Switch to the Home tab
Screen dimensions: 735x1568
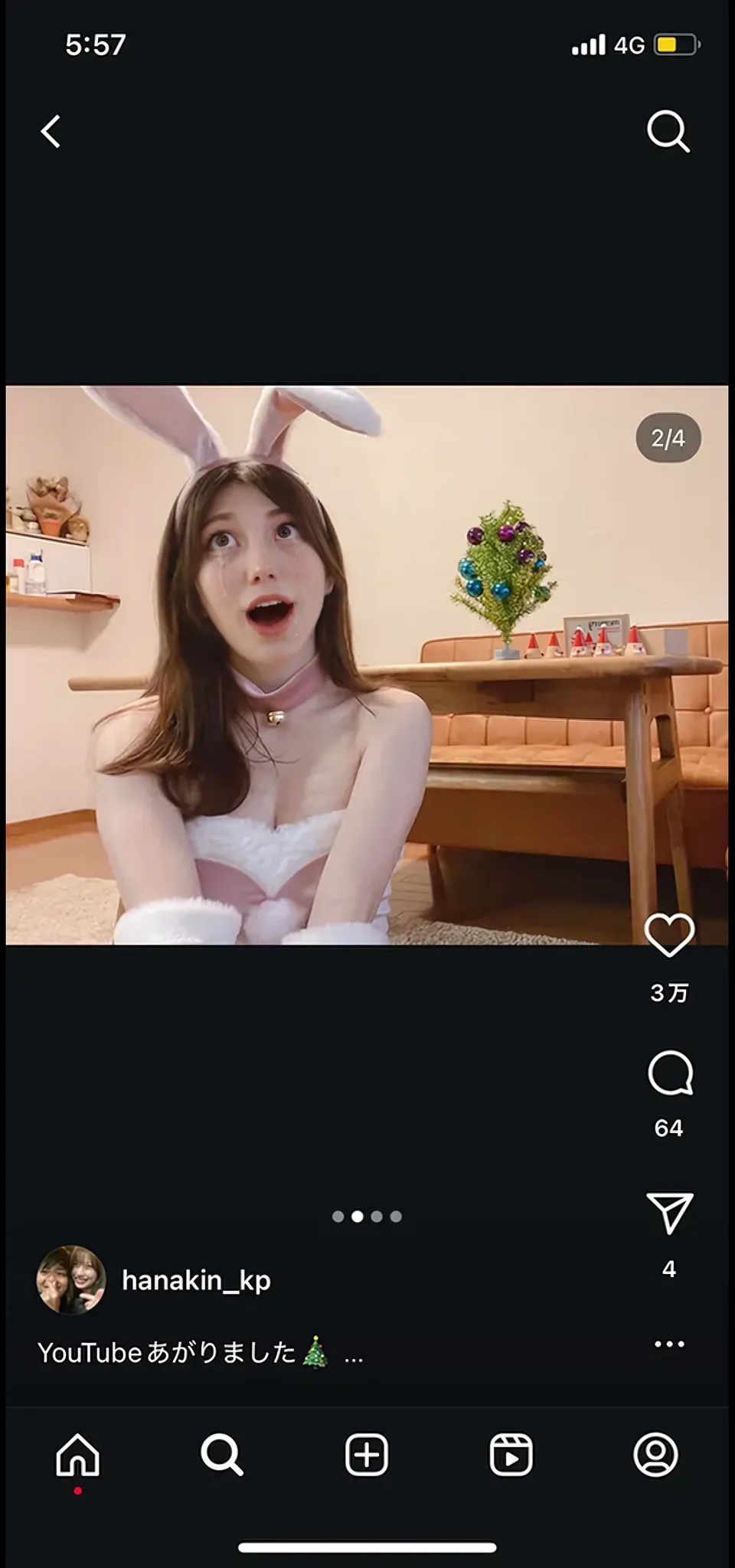(x=78, y=1455)
